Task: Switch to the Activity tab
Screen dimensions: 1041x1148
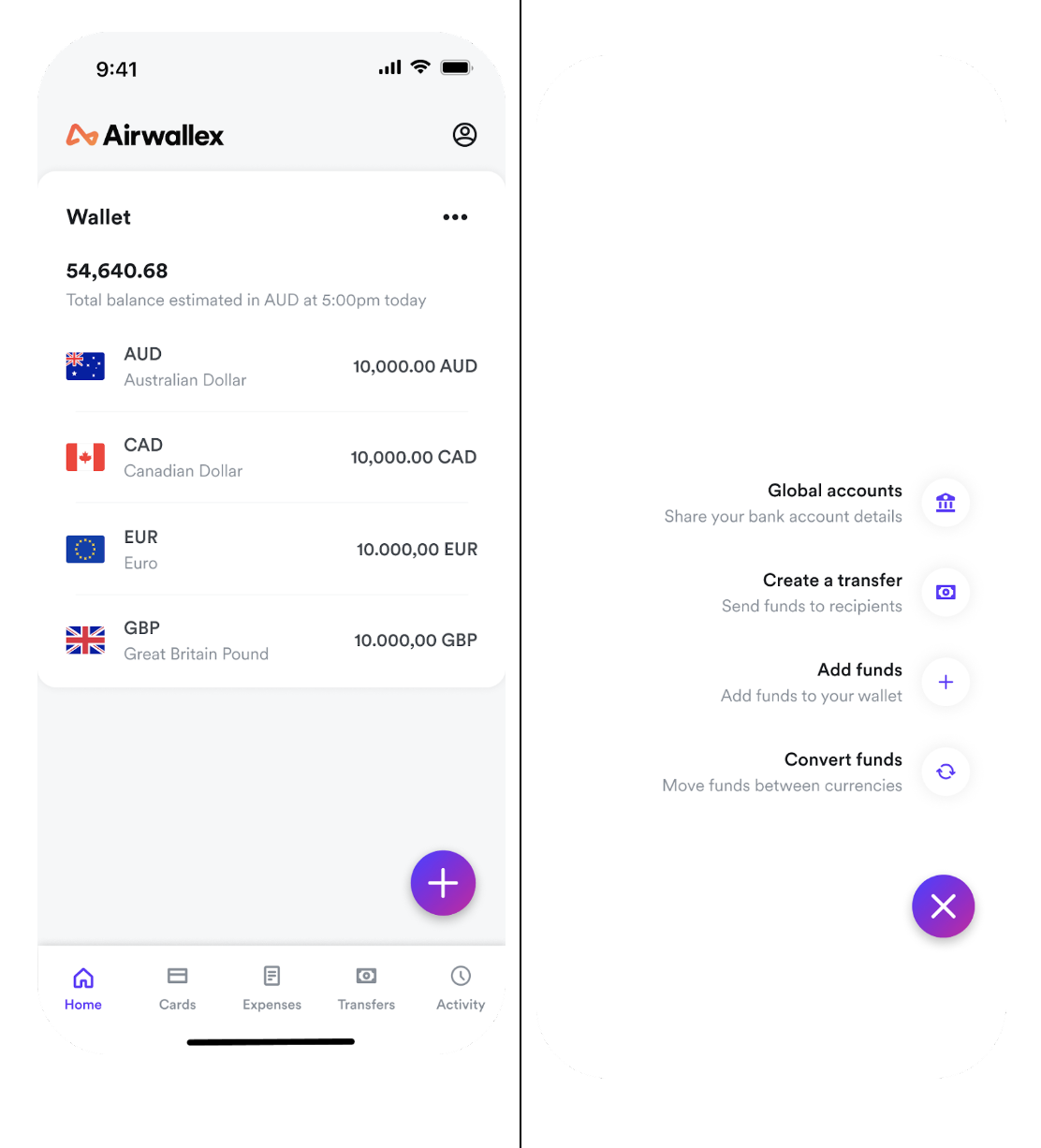Action: pyautogui.click(x=461, y=988)
